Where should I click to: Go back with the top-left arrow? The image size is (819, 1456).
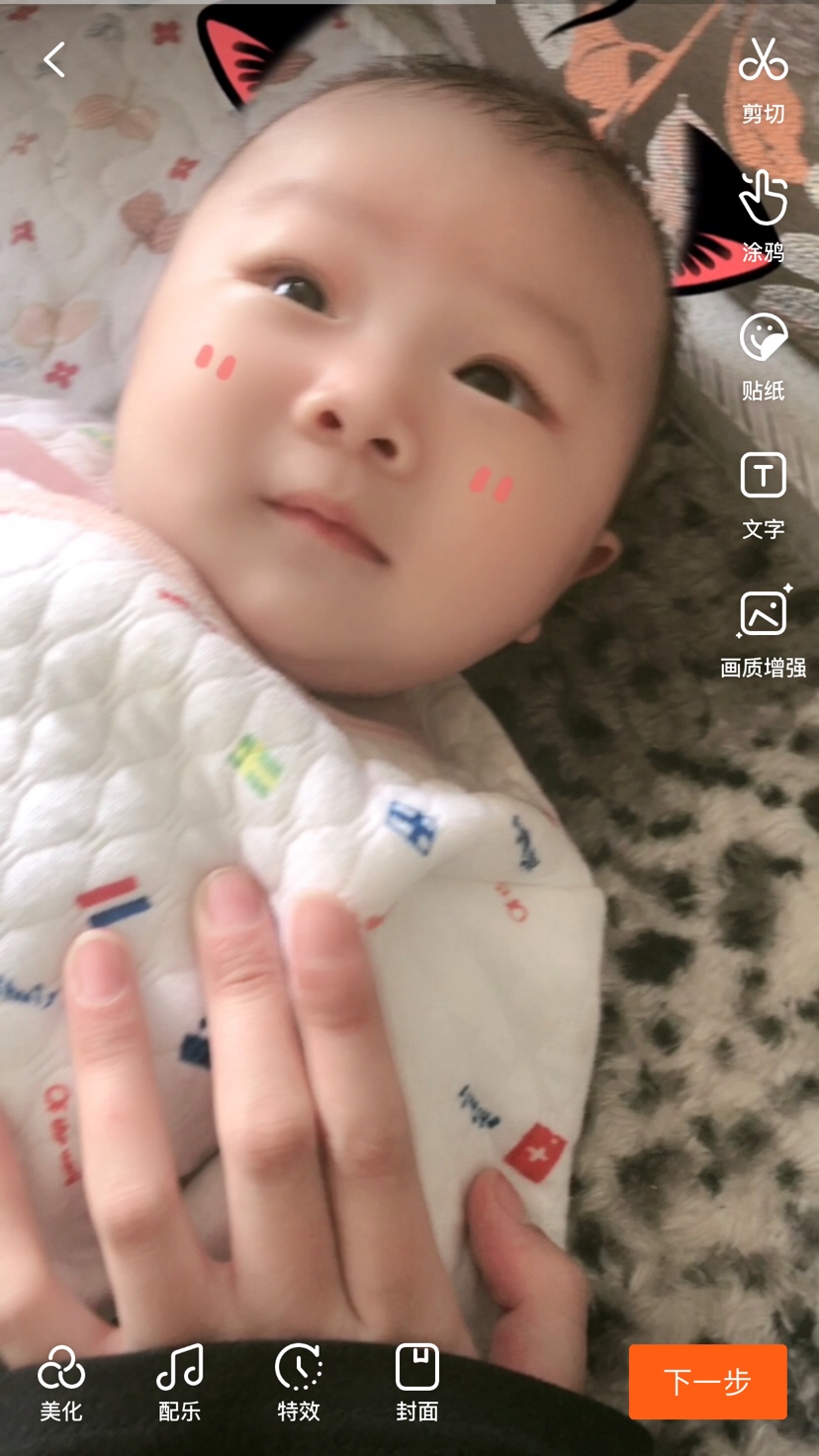pyautogui.click(x=54, y=60)
